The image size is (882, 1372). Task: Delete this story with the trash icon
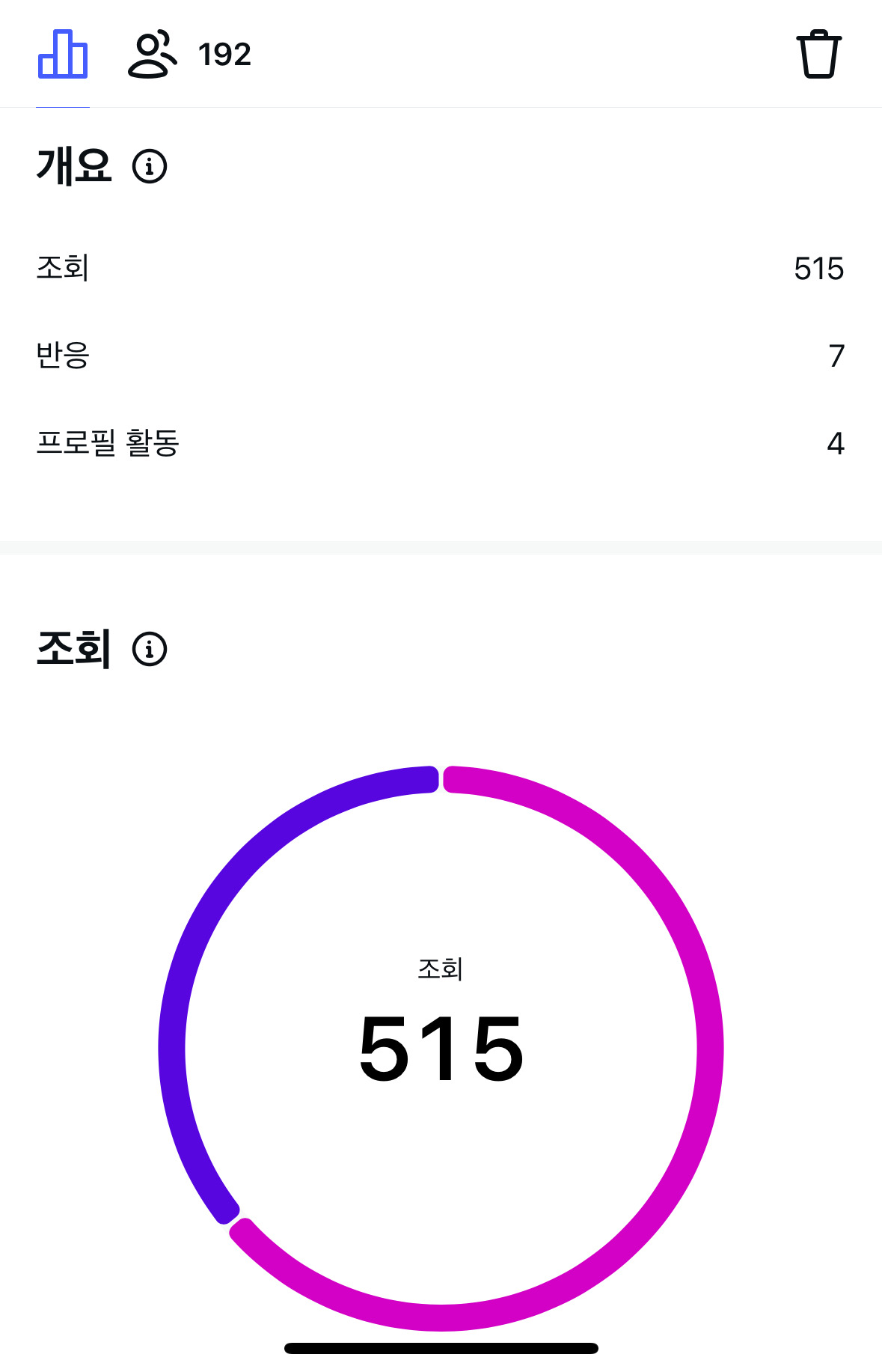pos(818,54)
